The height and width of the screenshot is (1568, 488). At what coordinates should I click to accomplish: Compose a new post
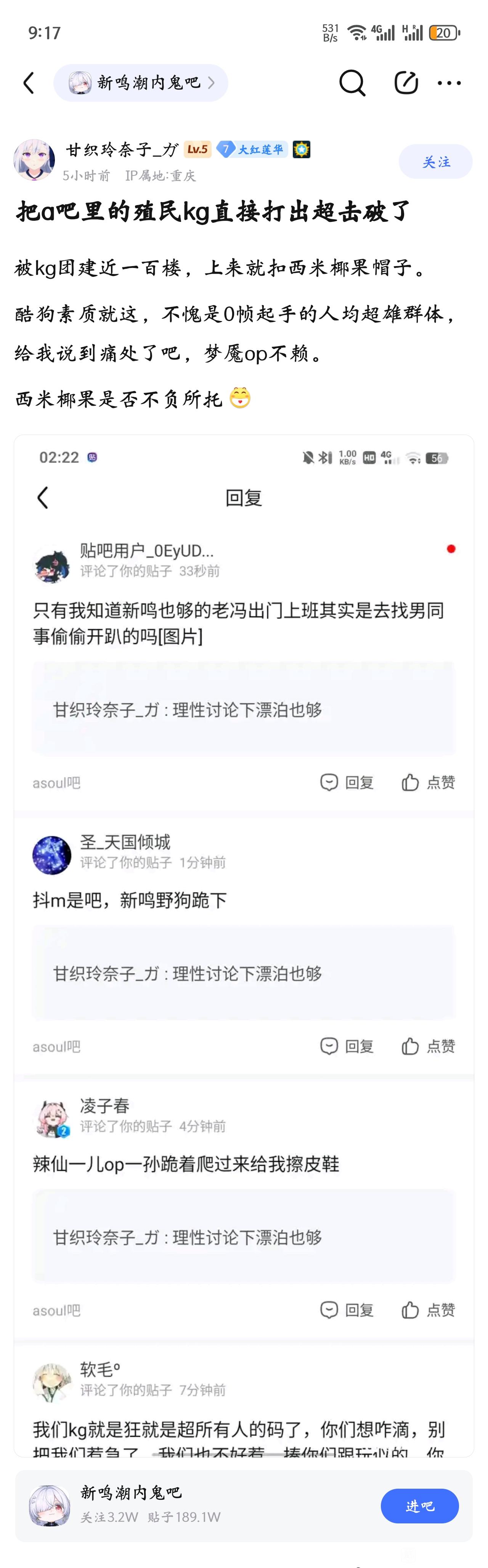click(406, 83)
